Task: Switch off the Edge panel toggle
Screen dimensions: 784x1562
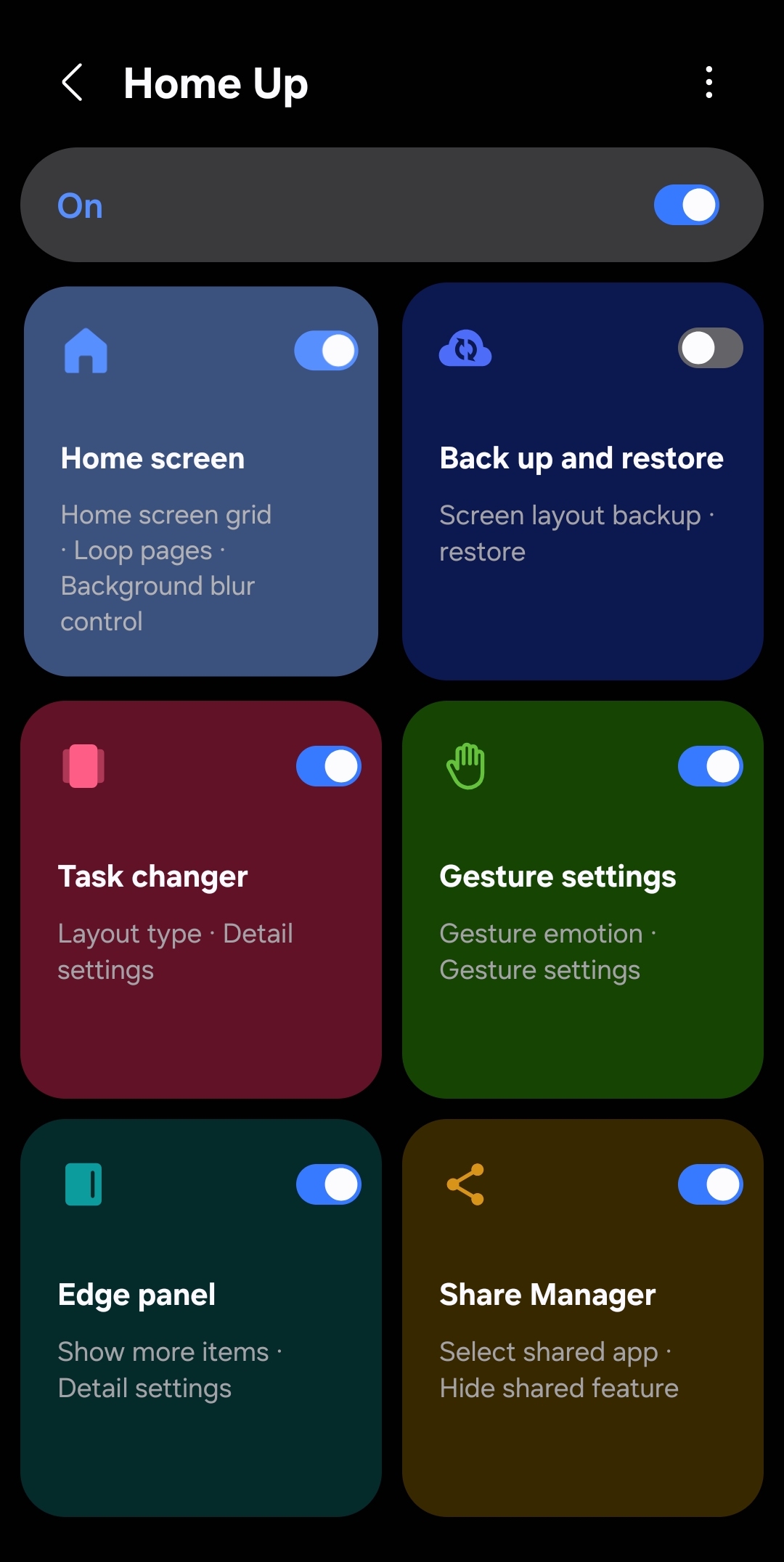Action: [x=328, y=1184]
